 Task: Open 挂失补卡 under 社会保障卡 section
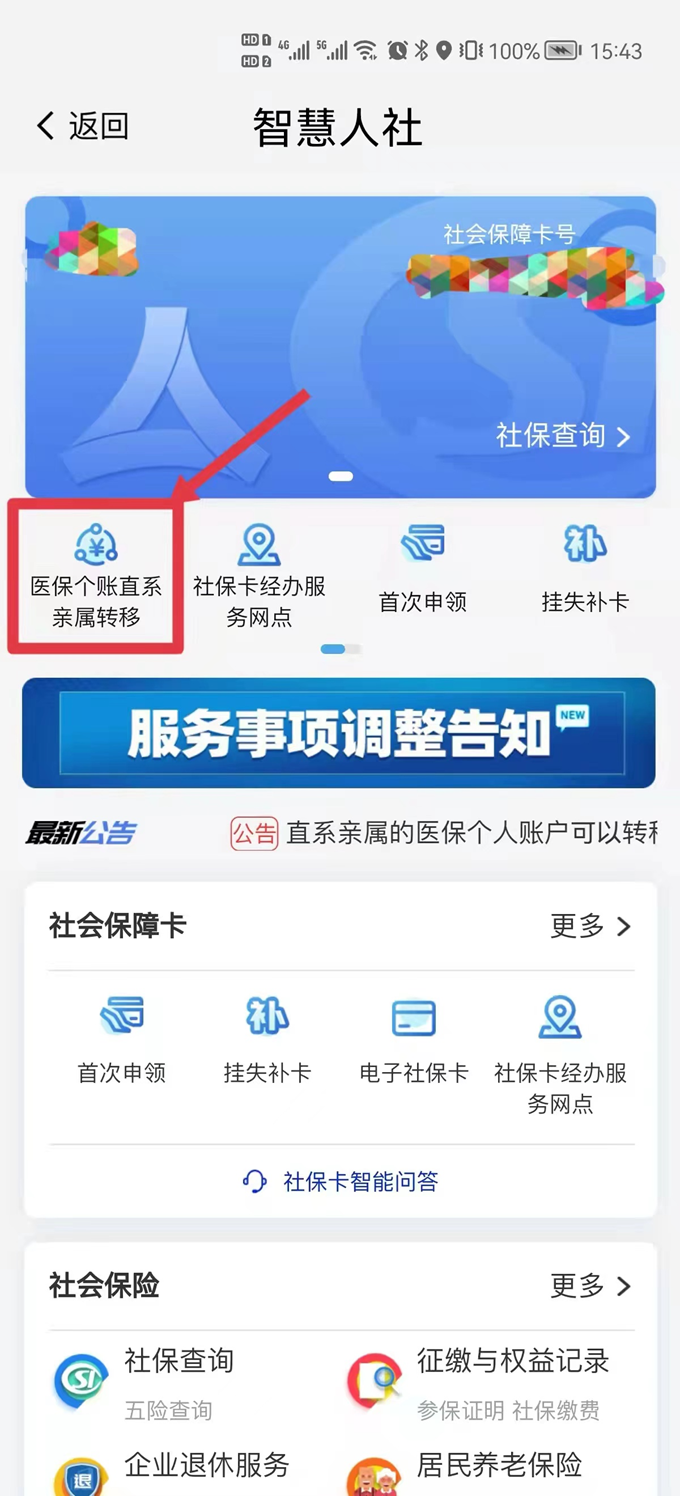point(267,1039)
